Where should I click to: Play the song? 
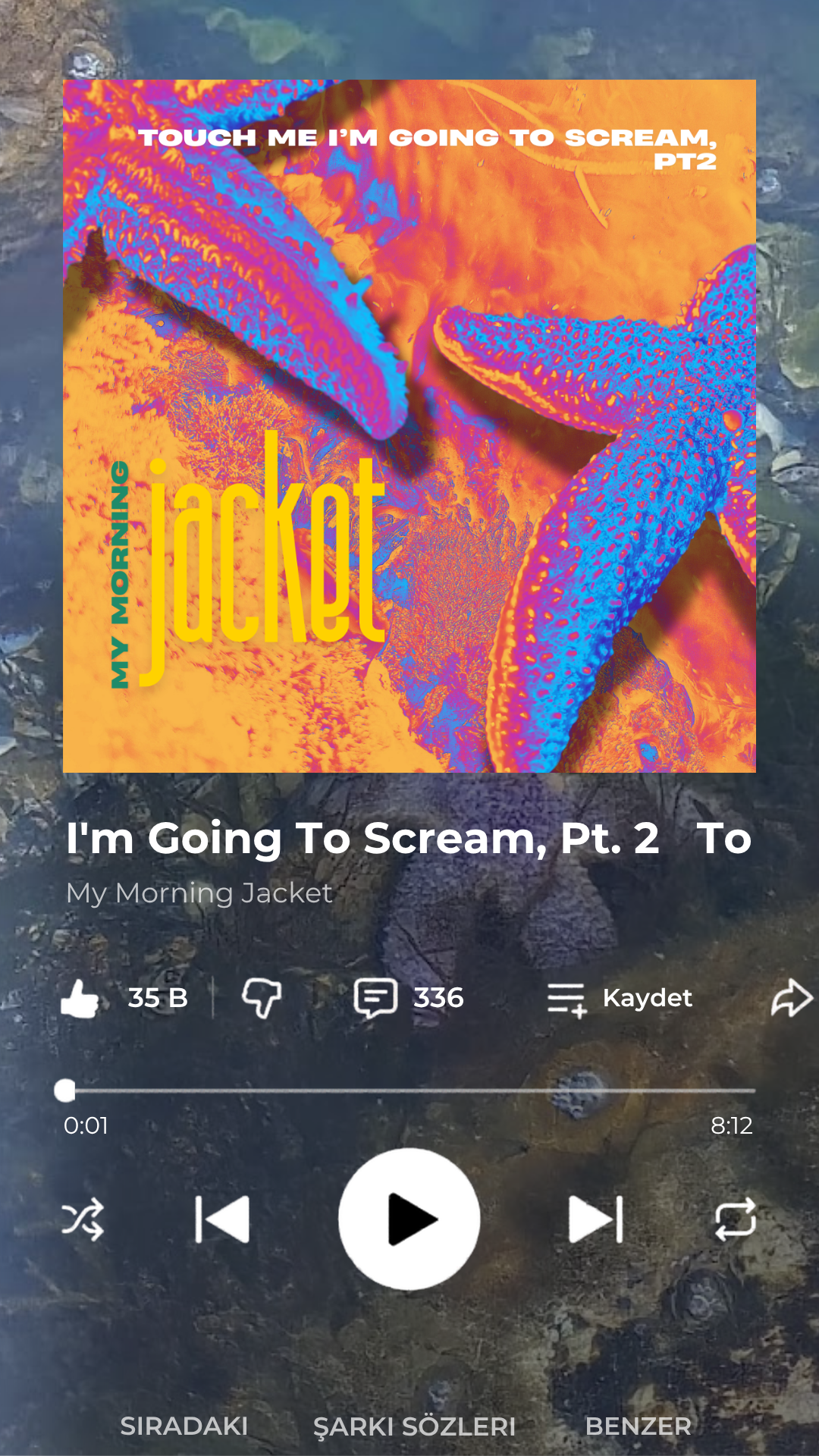(x=409, y=1219)
